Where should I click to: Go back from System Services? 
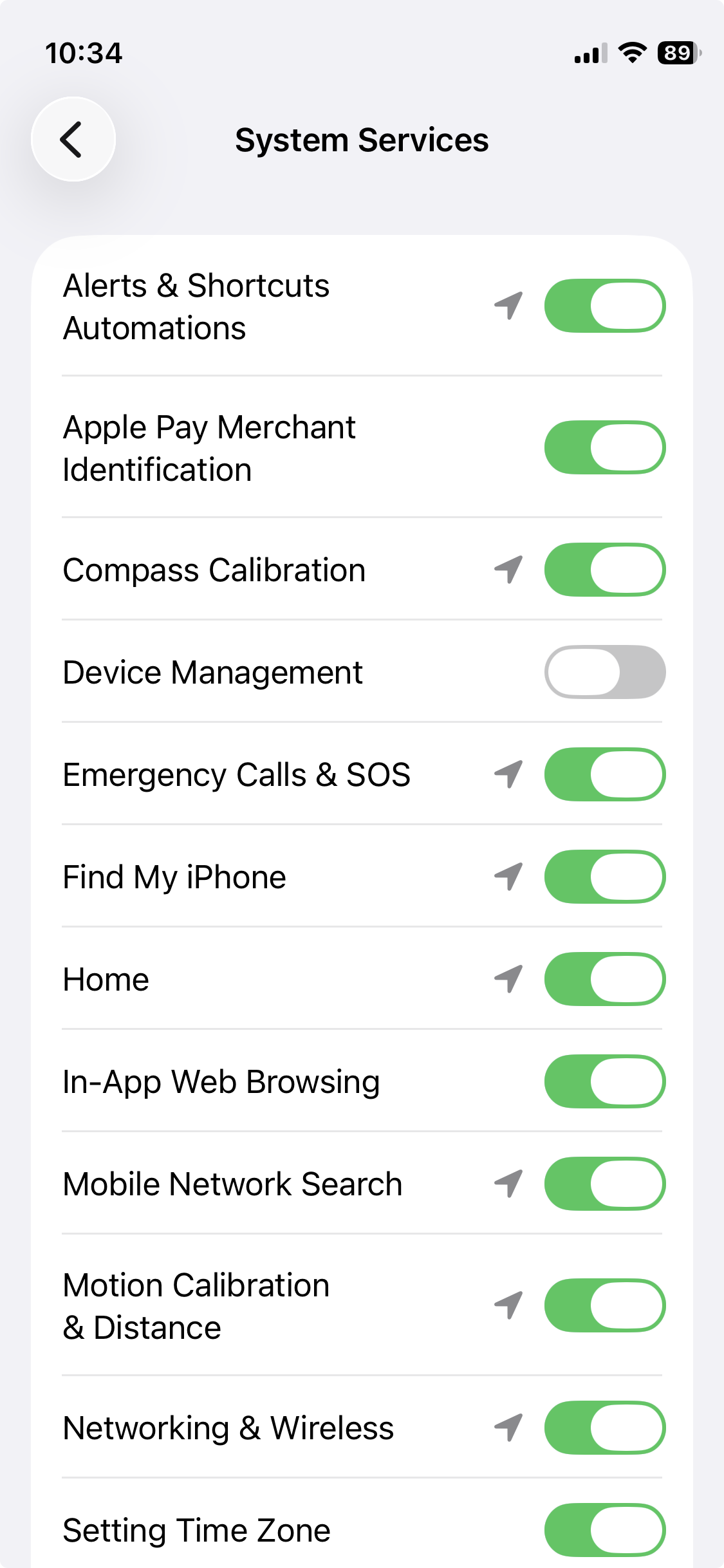click(x=73, y=139)
